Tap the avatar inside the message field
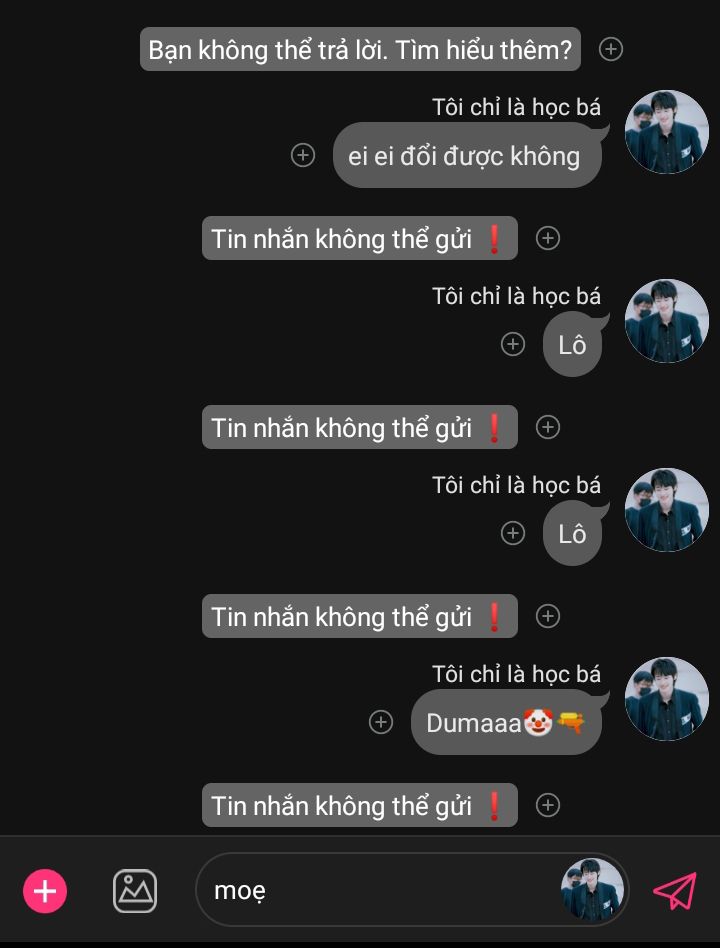 [x=592, y=890]
